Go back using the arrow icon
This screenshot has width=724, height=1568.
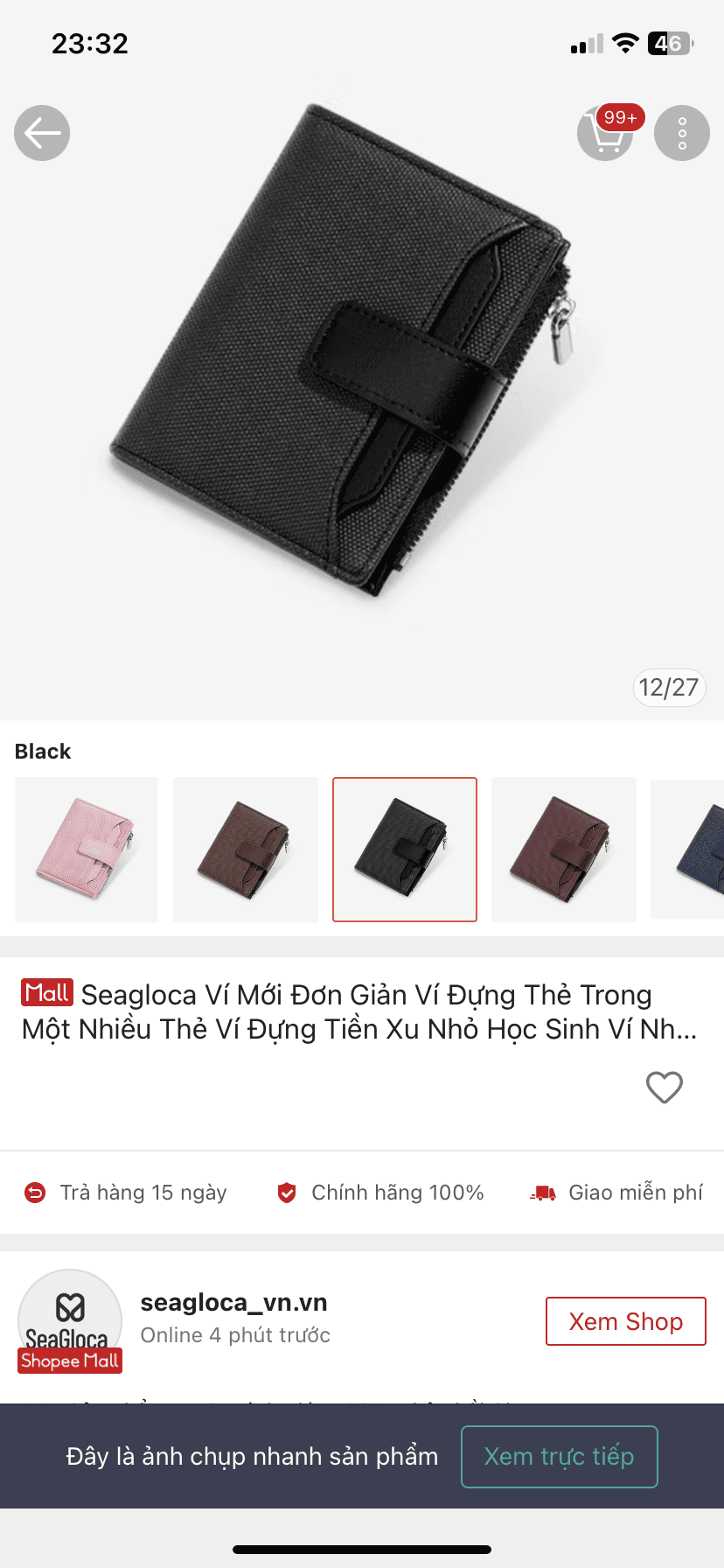[42, 133]
